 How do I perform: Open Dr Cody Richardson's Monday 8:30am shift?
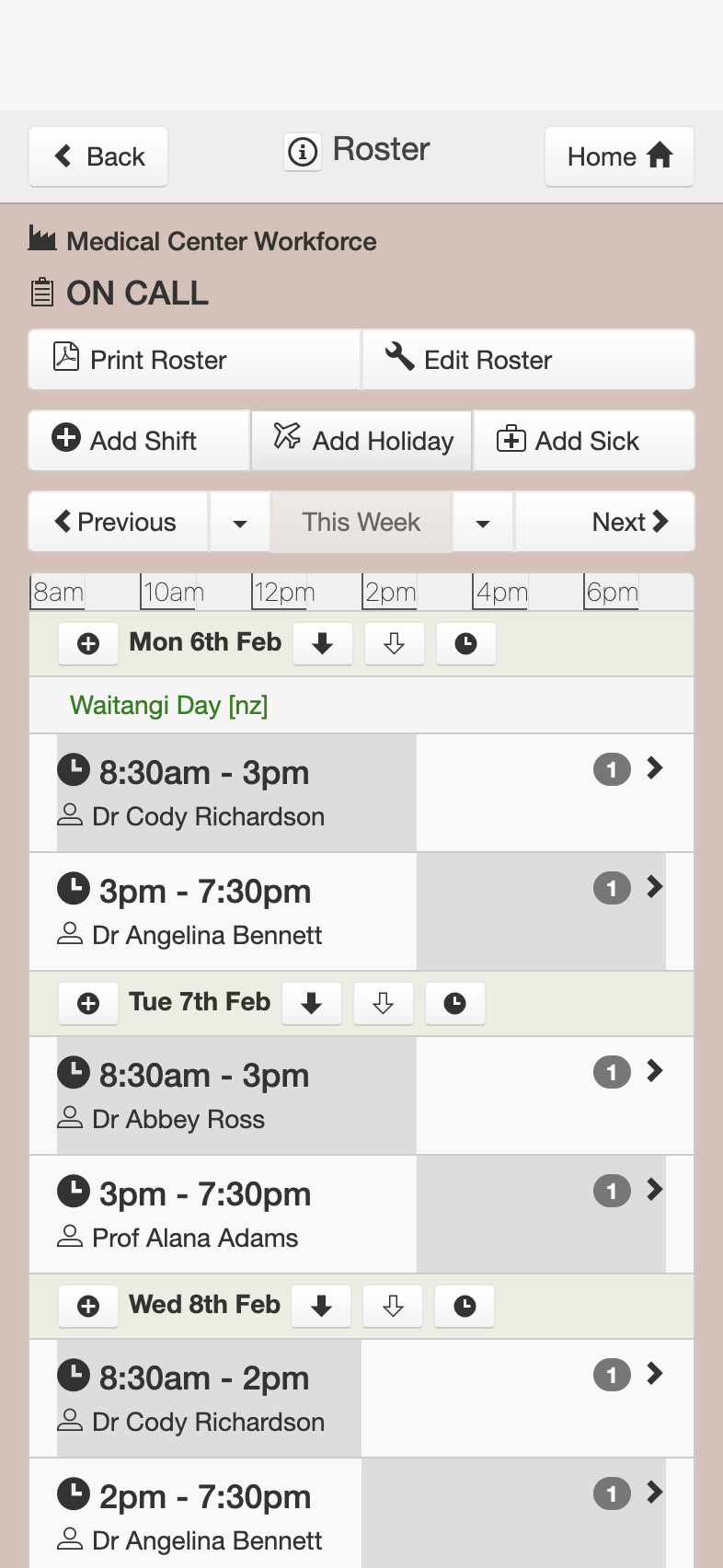(361, 792)
